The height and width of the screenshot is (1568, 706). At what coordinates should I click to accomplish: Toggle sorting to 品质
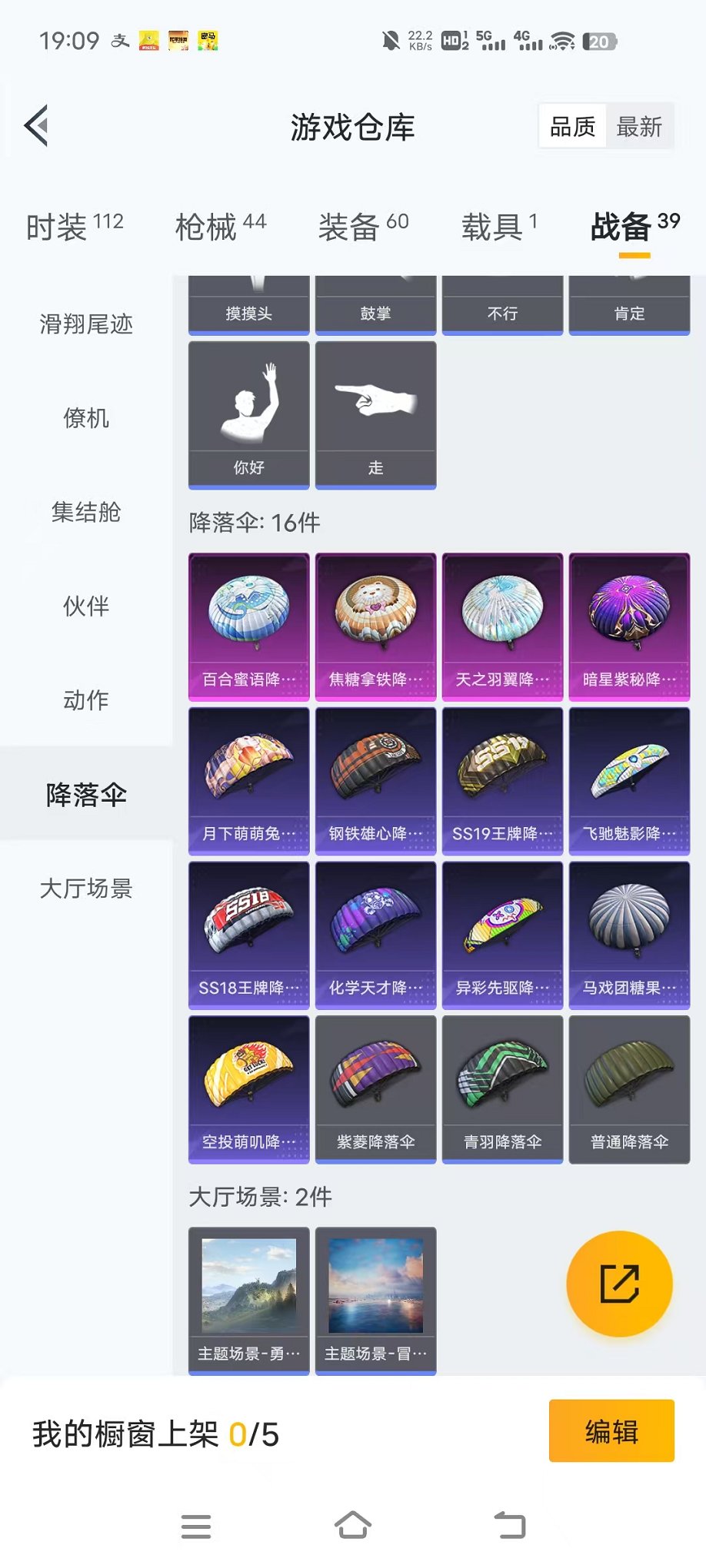point(572,126)
